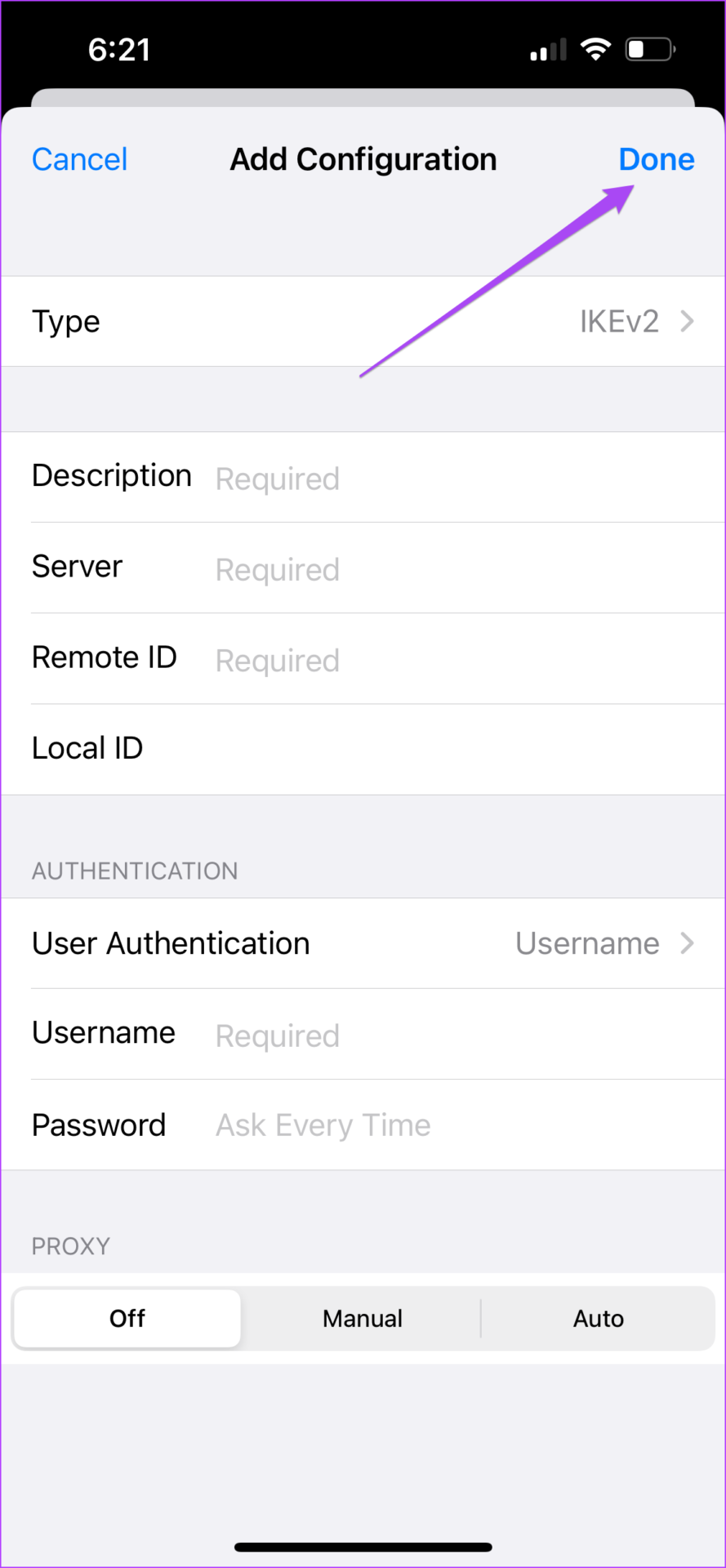Switch proxy to Auto
Viewport: 726px width, 1568px height.
599,1318
